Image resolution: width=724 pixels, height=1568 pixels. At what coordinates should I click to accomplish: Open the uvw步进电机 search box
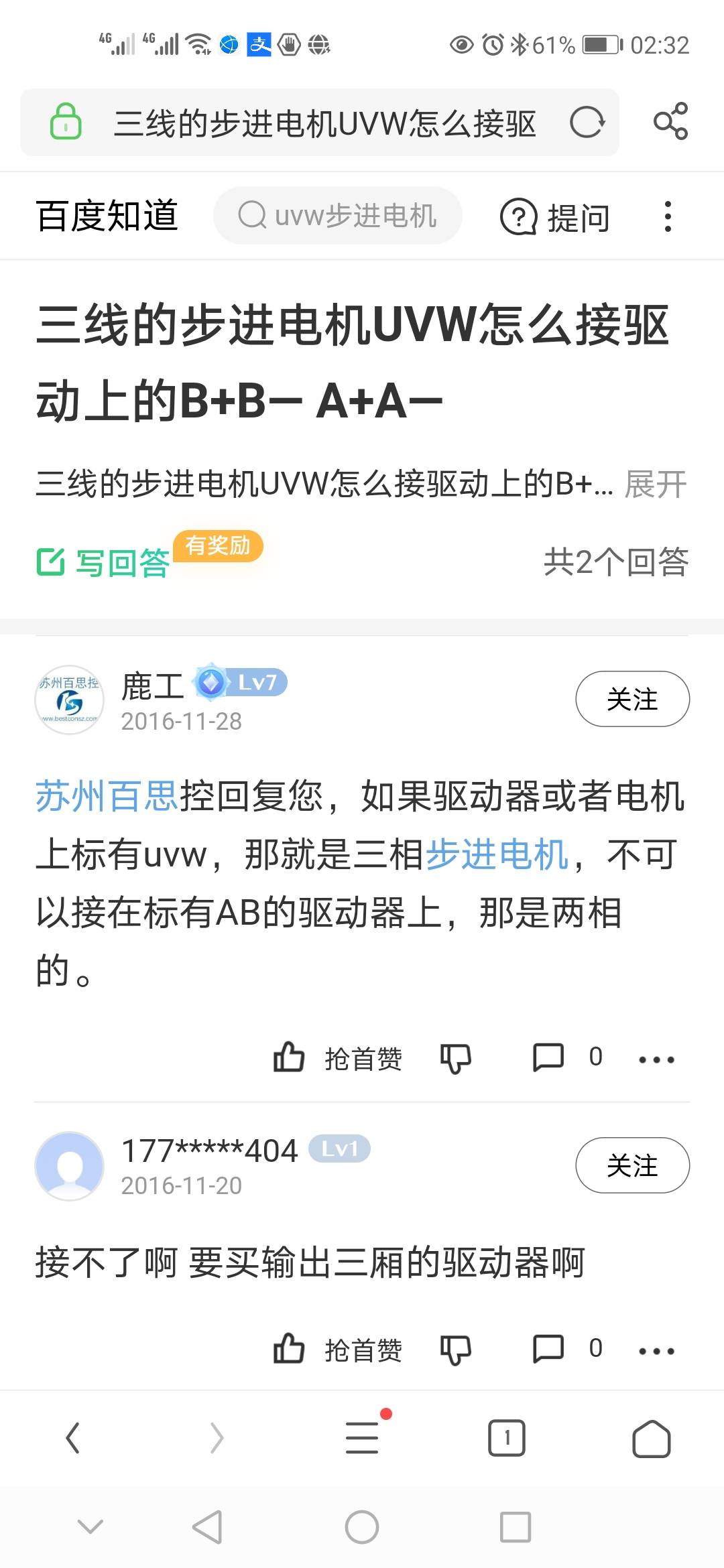coord(337,216)
